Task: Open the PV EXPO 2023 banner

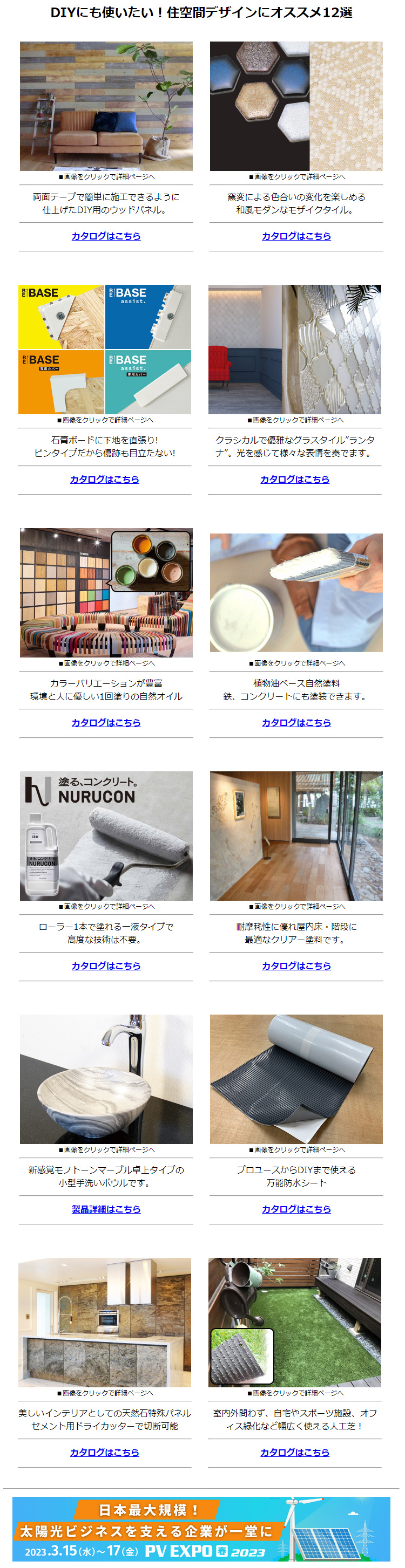Action: point(201,1530)
